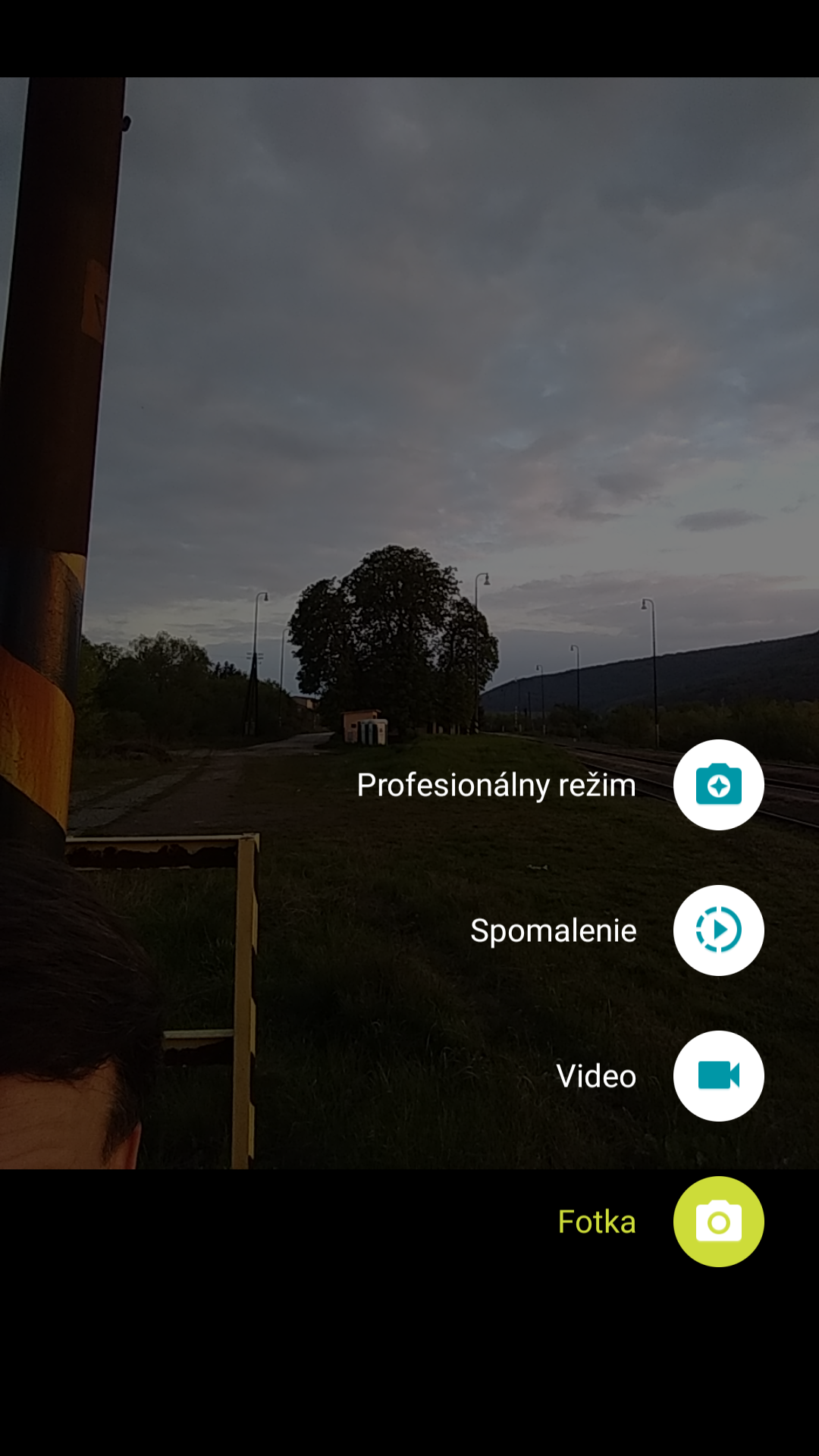Switch to Spomalenie slow-motion mode
Screen dimensions: 819x1456
pyautogui.click(x=718, y=930)
